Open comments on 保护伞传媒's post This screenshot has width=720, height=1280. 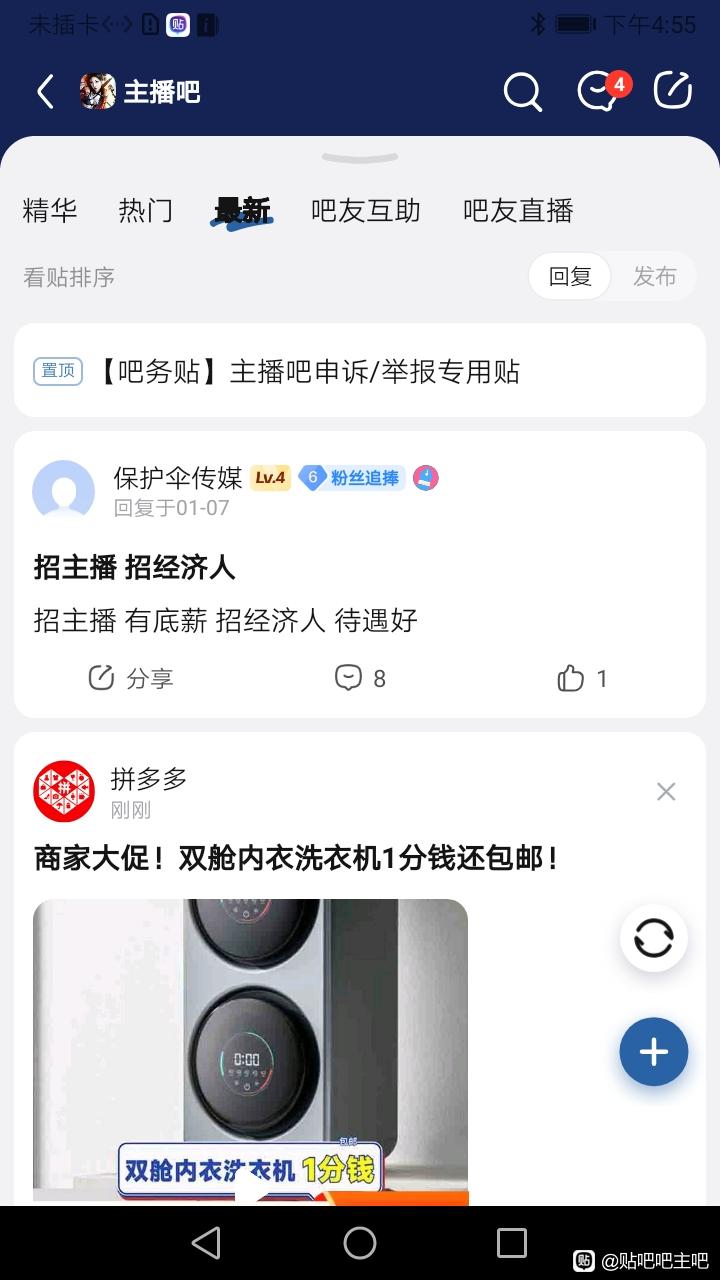(x=360, y=678)
